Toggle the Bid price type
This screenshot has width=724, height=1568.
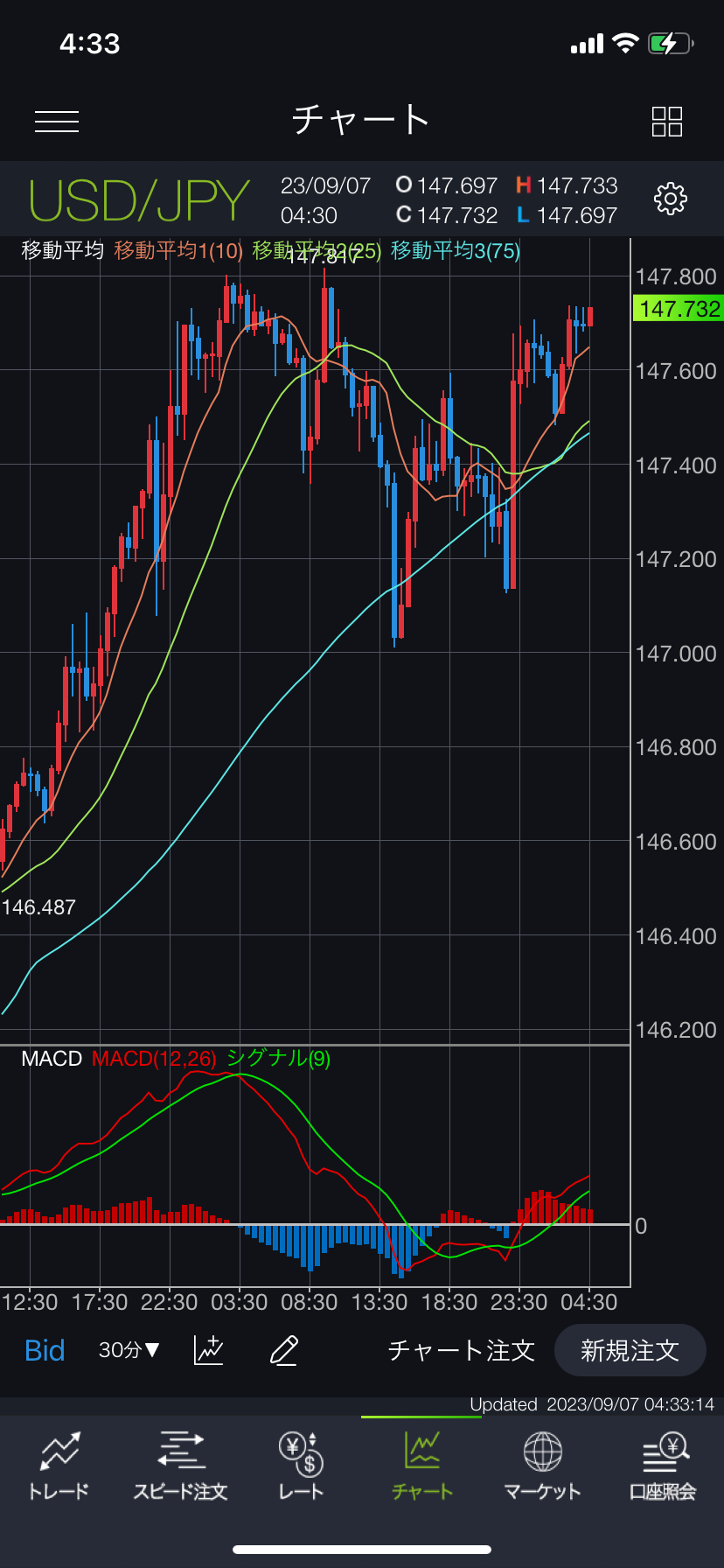[x=45, y=1350]
